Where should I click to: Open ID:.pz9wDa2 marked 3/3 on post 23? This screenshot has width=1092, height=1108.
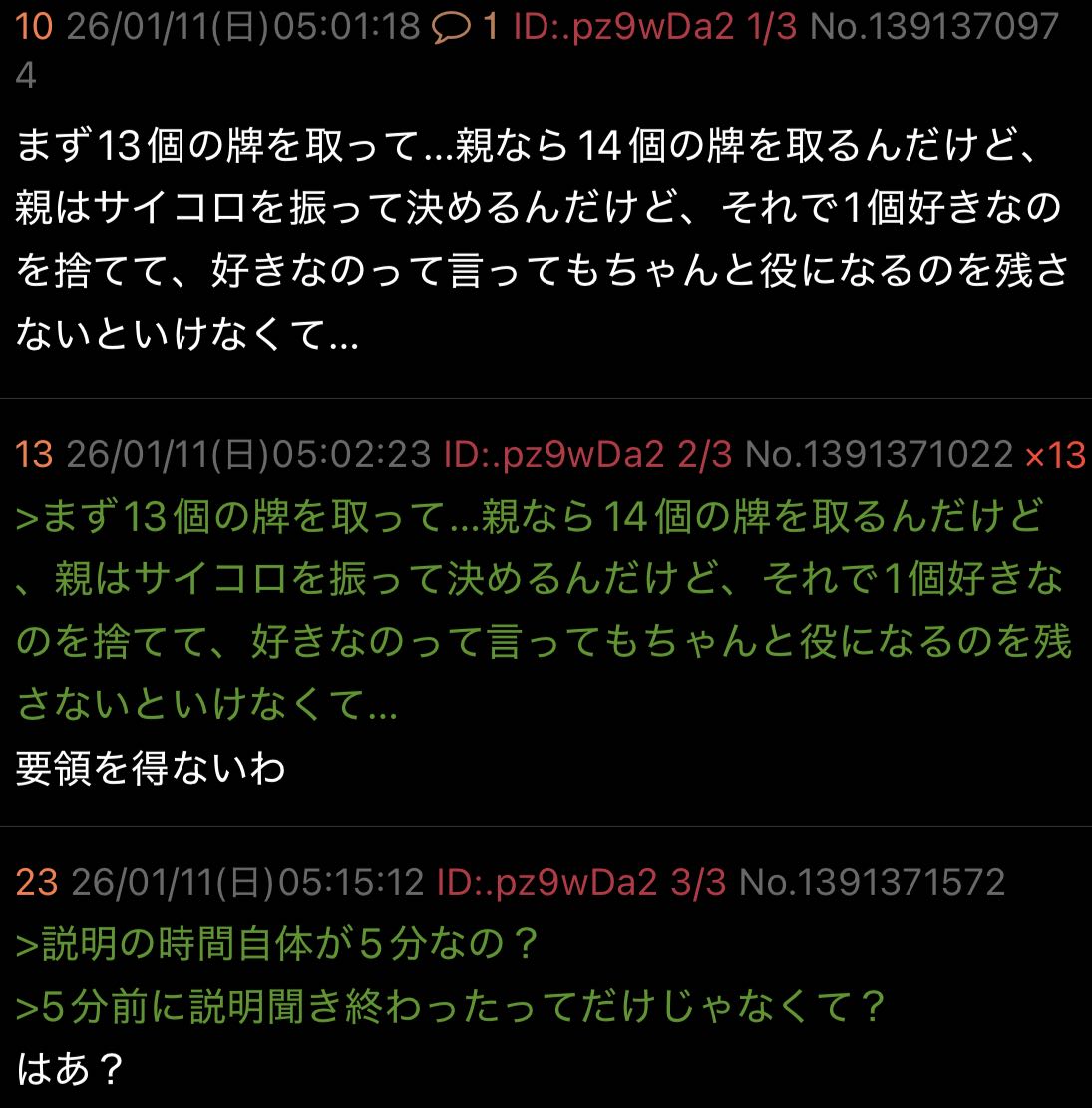[580, 882]
